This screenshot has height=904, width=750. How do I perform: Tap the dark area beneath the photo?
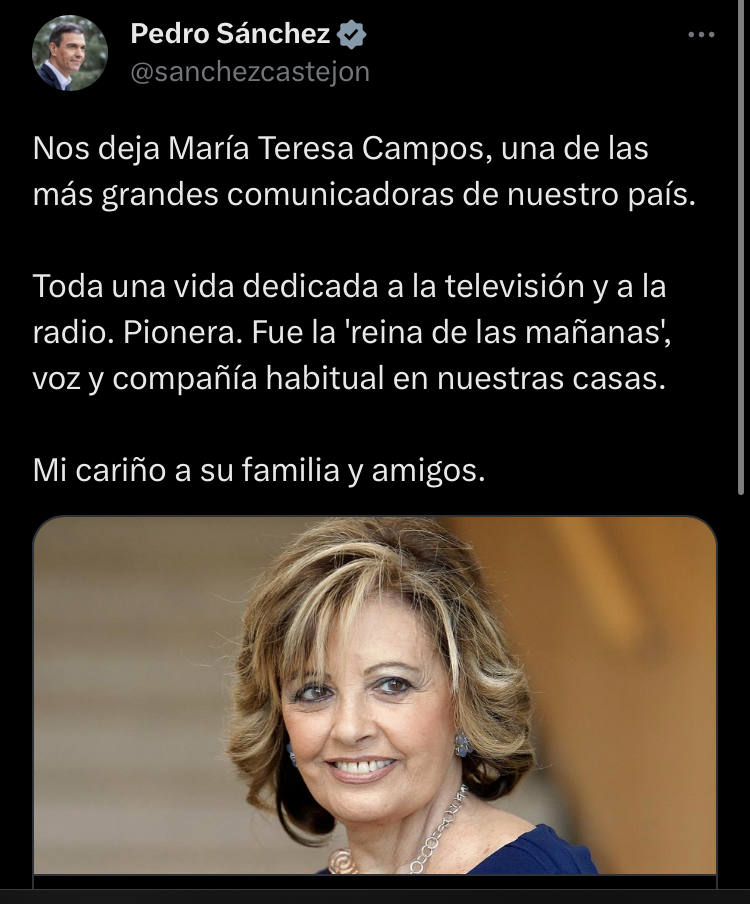pyautogui.click(x=375, y=893)
